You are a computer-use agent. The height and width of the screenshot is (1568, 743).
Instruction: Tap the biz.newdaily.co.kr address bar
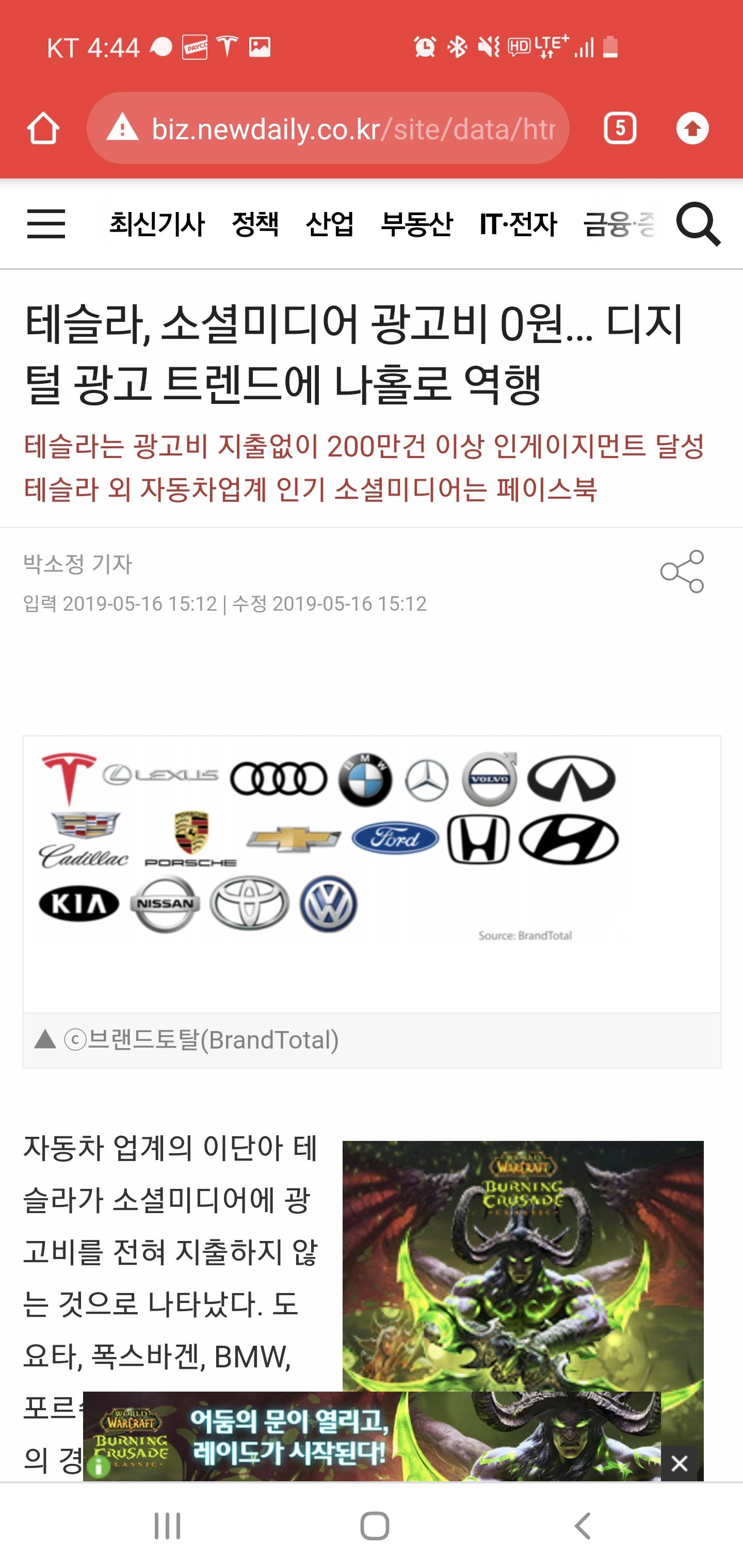pyautogui.click(x=328, y=128)
